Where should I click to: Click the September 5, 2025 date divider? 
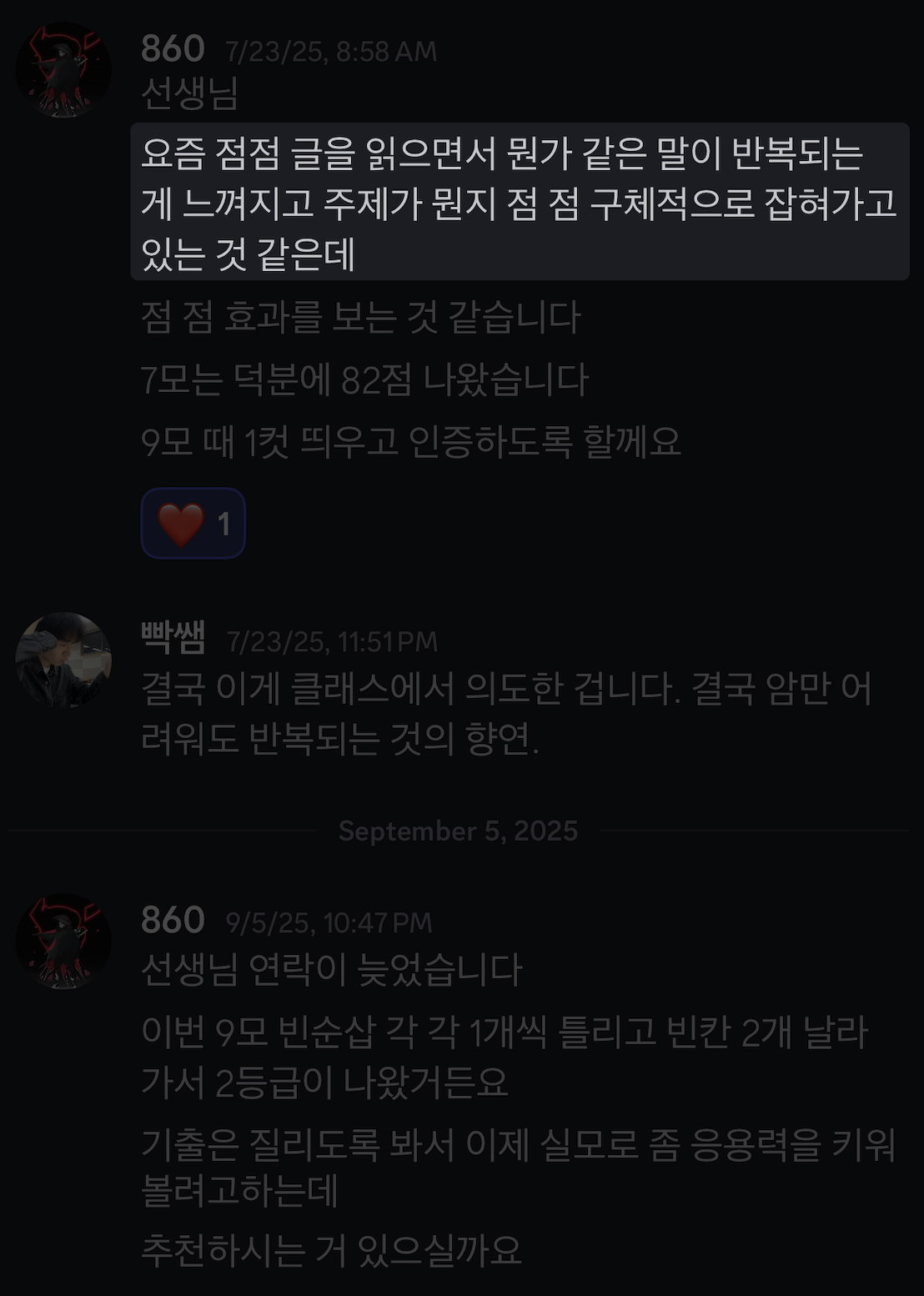pos(459,829)
